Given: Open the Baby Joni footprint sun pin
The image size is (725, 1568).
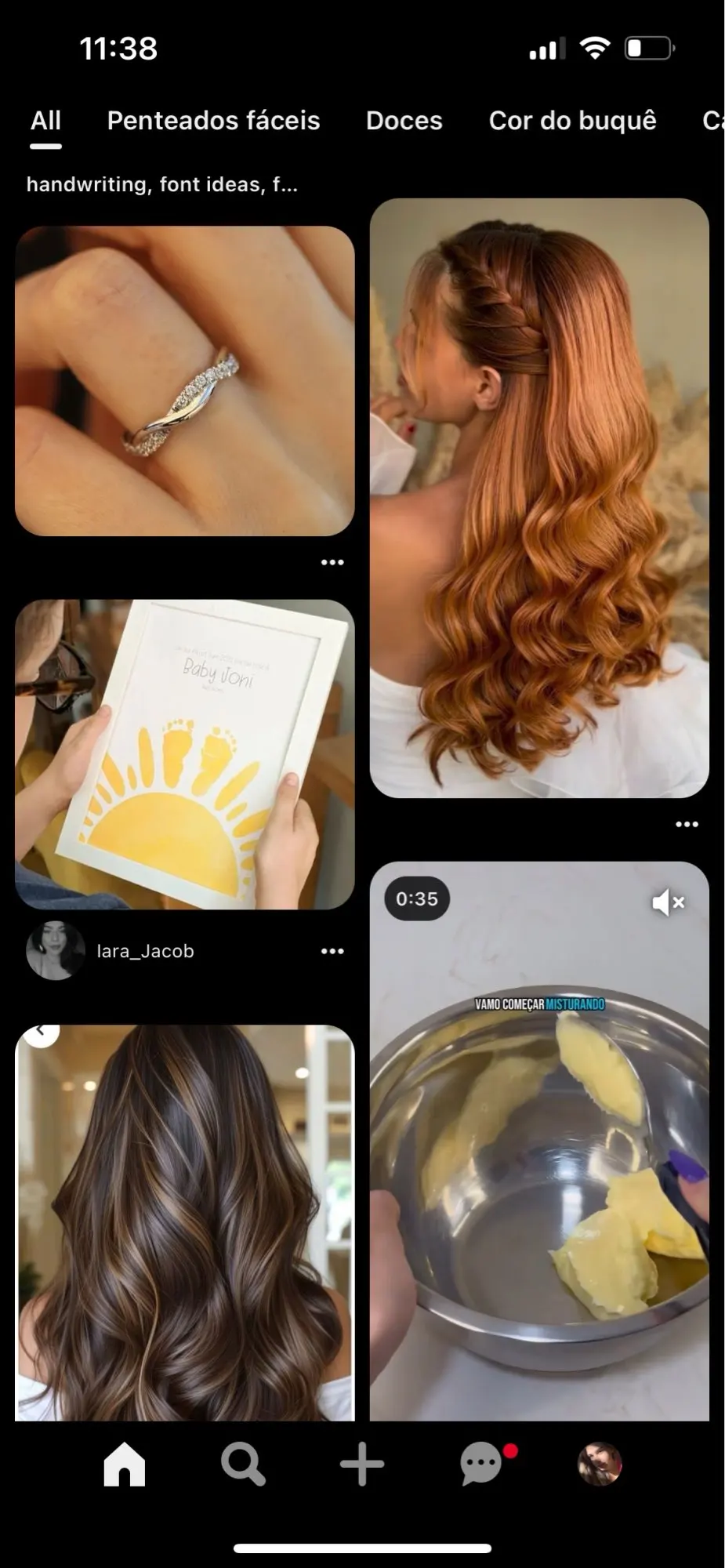Looking at the screenshot, I should coord(185,754).
